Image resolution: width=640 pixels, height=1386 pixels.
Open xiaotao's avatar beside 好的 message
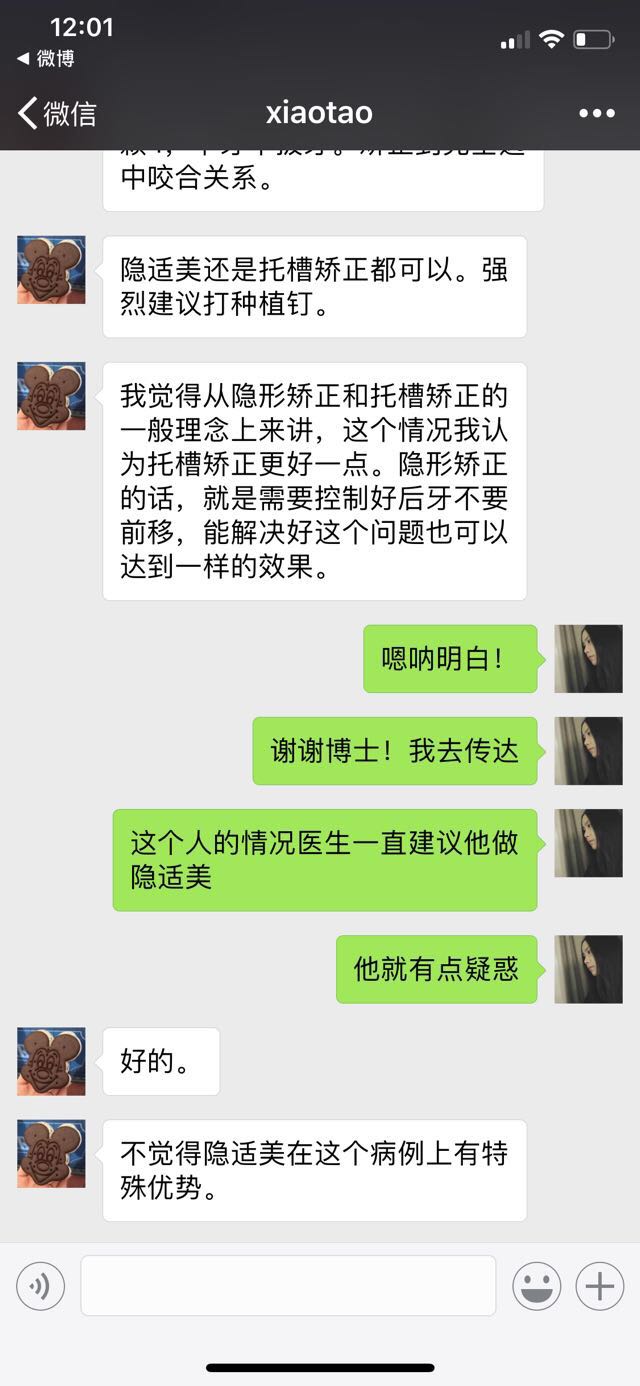point(51,1061)
